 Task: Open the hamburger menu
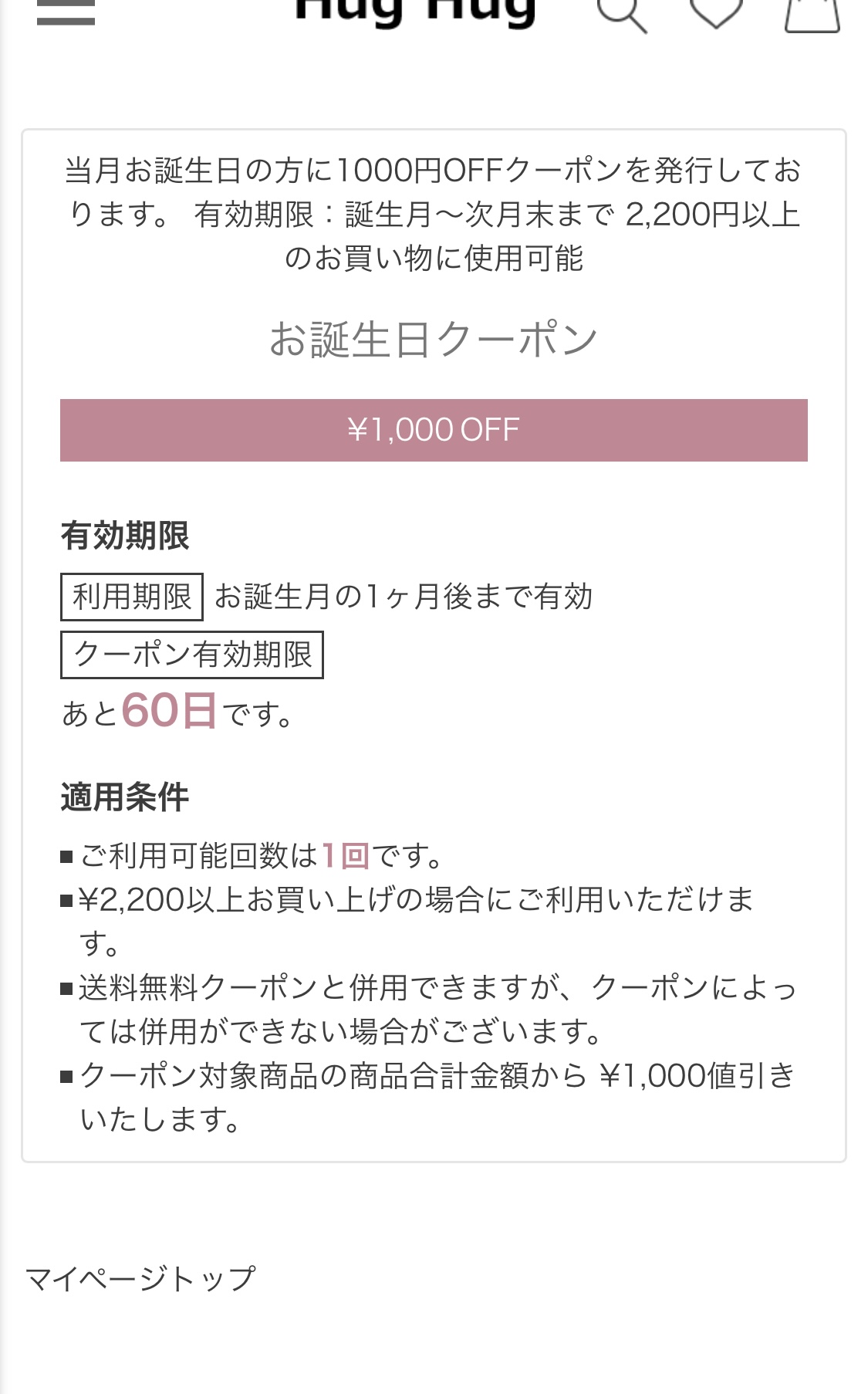(x=66, y=12)
